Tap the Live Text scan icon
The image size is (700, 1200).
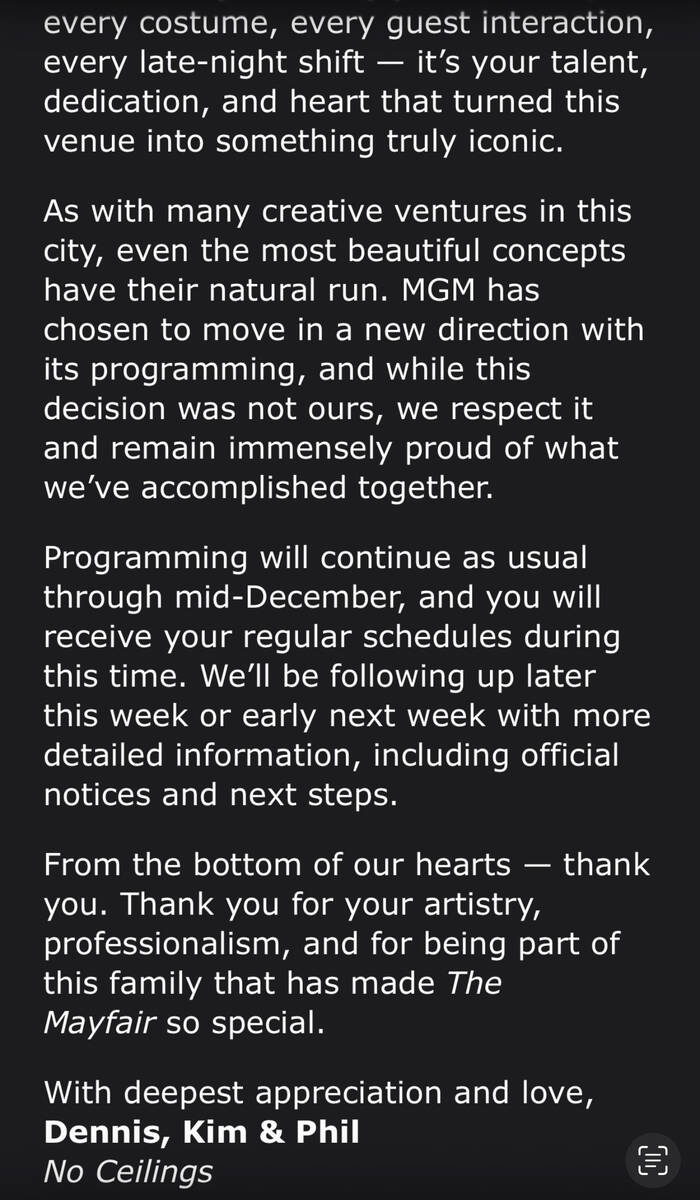click(x=653, y=1160)
